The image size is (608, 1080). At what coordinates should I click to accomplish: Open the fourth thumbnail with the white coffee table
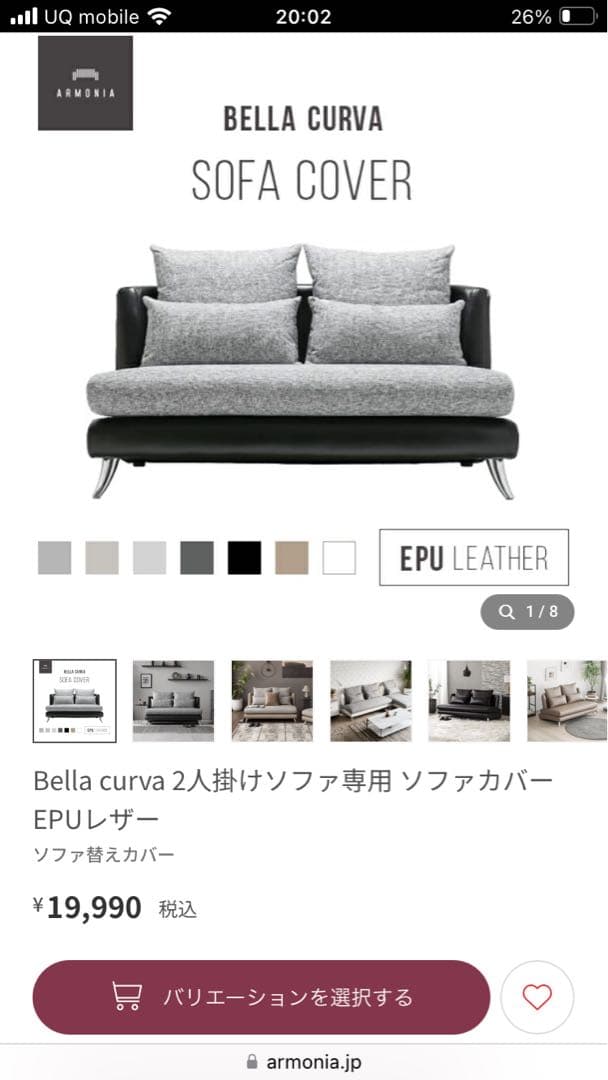click(370, 700)
